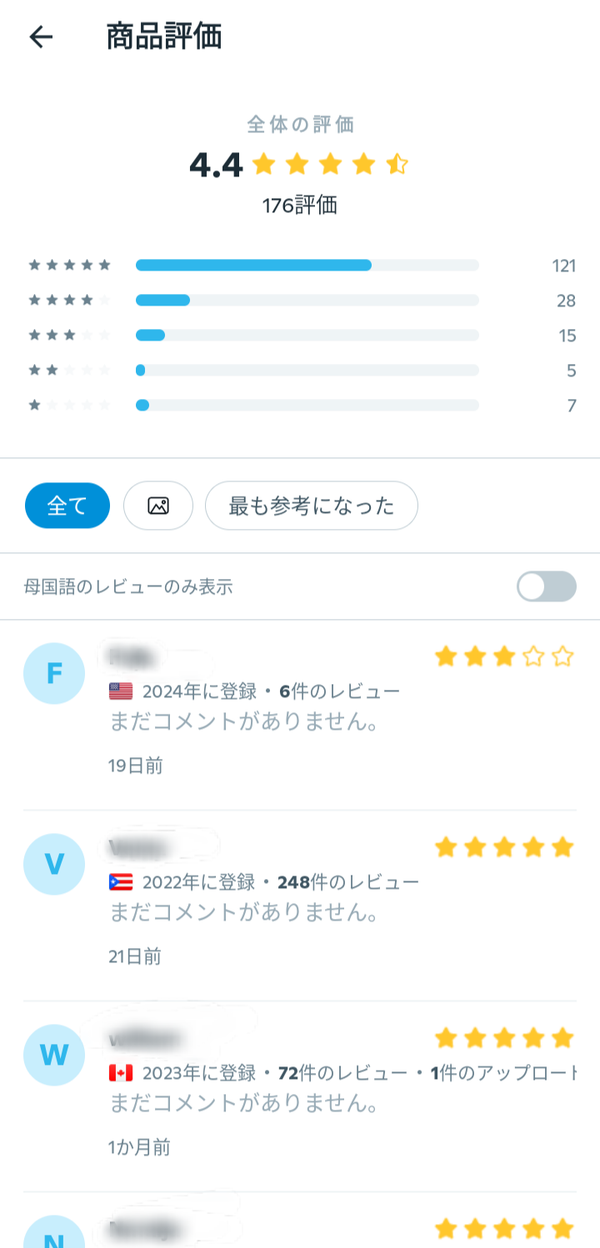600x1248 pixels.
Task: Open the F avatar reviewer's profile
Action: tap(54, 673)
